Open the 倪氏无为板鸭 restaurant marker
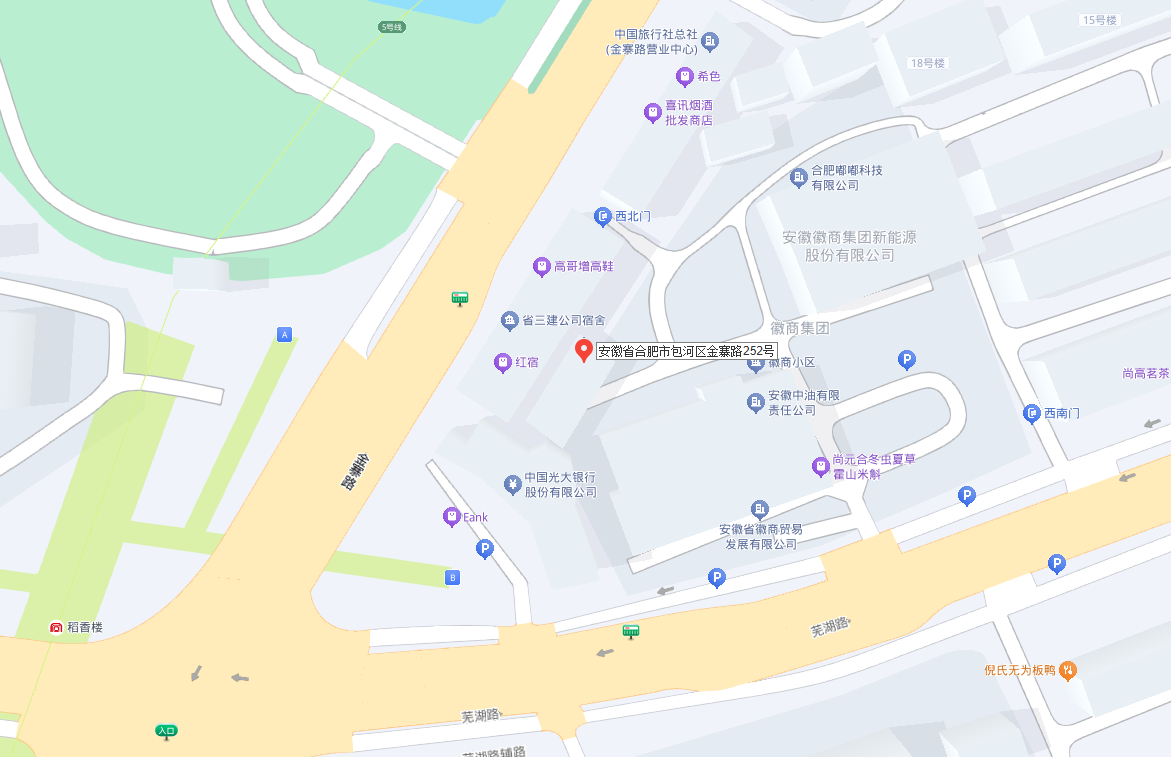The image size is (1171, 757). (x=1068, y=670)
